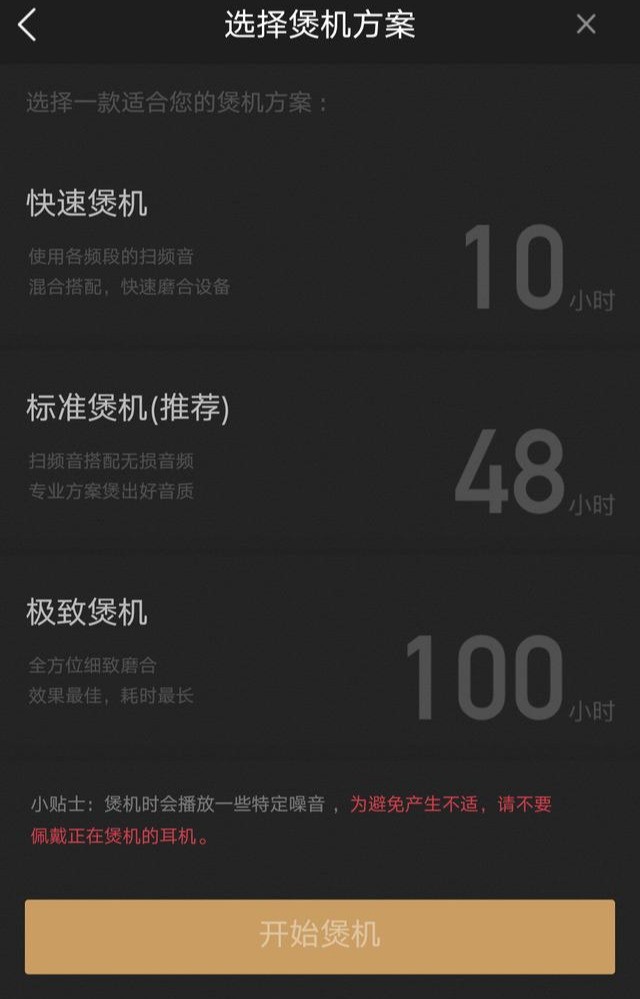Image resolution: width=640 pixels, height=999 pixels.
Task: Close the 选择煲机方案 screen
Action: [586, 25]
